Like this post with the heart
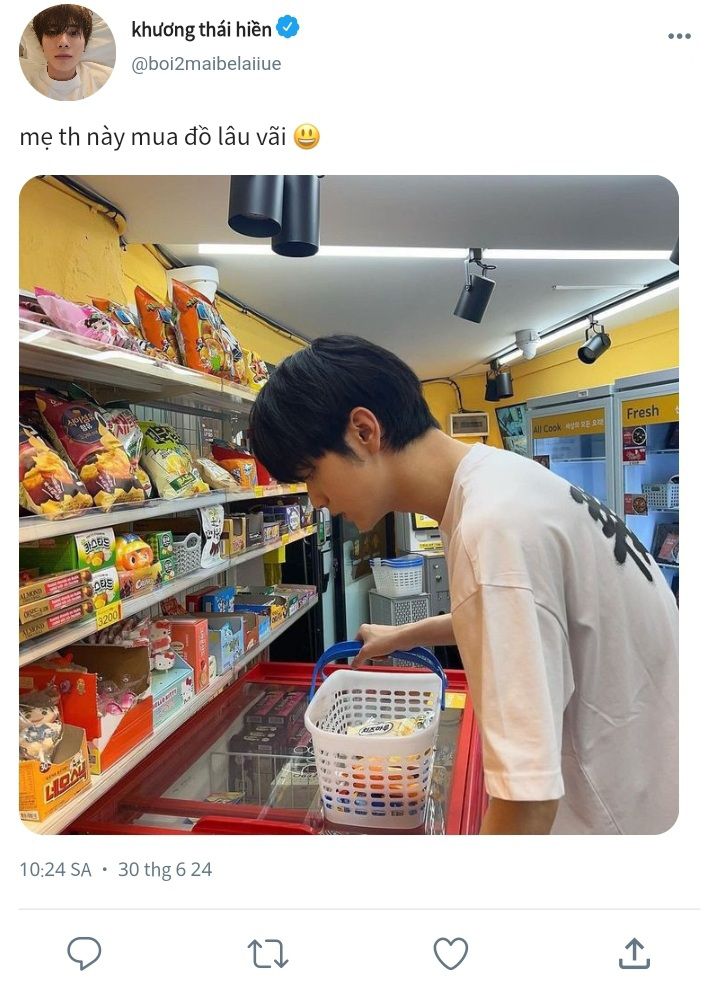718x994 pixels. tap(450, 953)
